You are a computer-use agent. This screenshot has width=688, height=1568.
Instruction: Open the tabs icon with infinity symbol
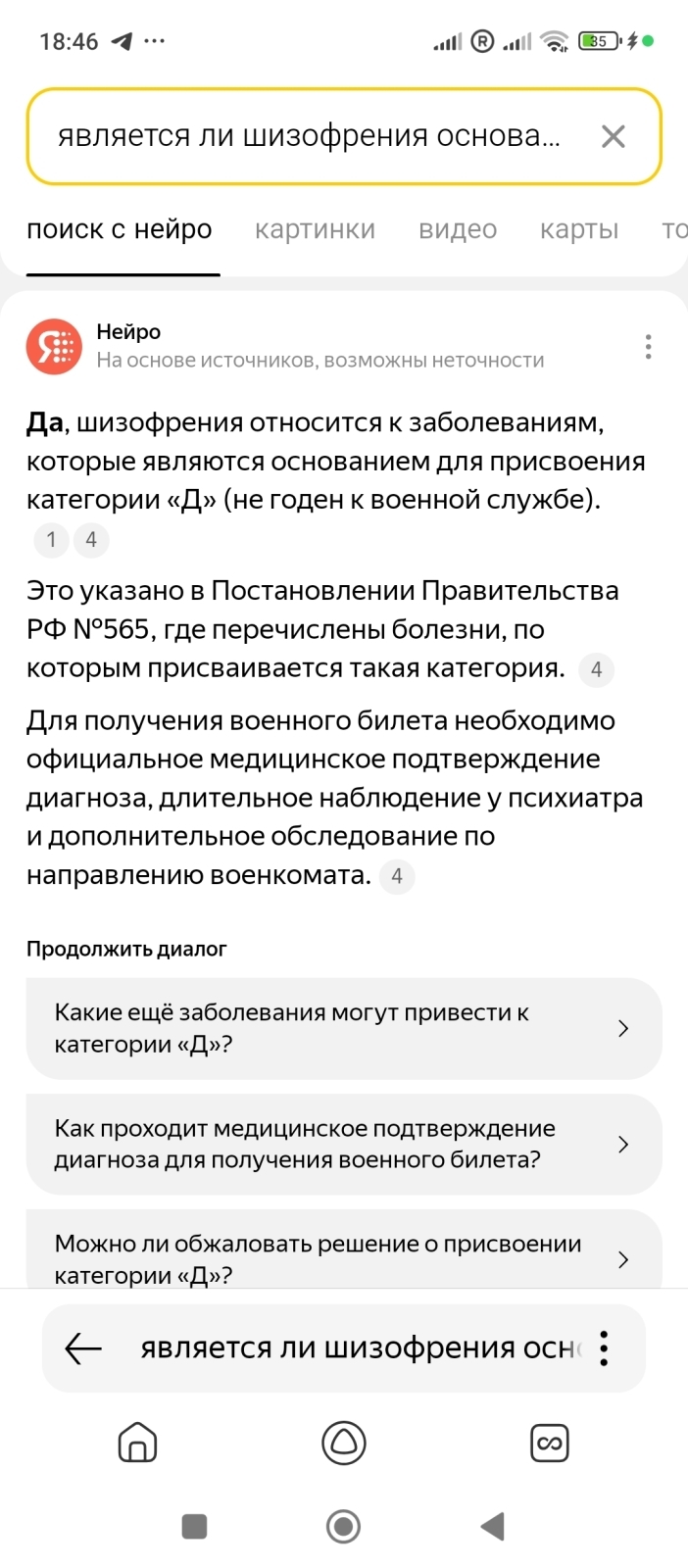(x=550, y=1443)
